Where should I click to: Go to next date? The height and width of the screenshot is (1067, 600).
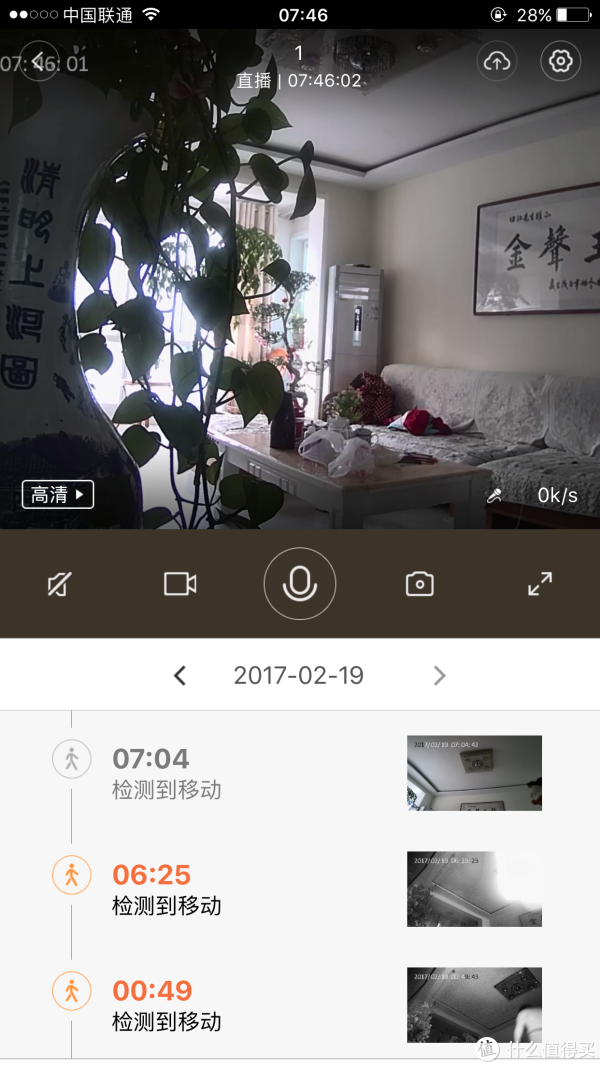click(x=439, y=676)
